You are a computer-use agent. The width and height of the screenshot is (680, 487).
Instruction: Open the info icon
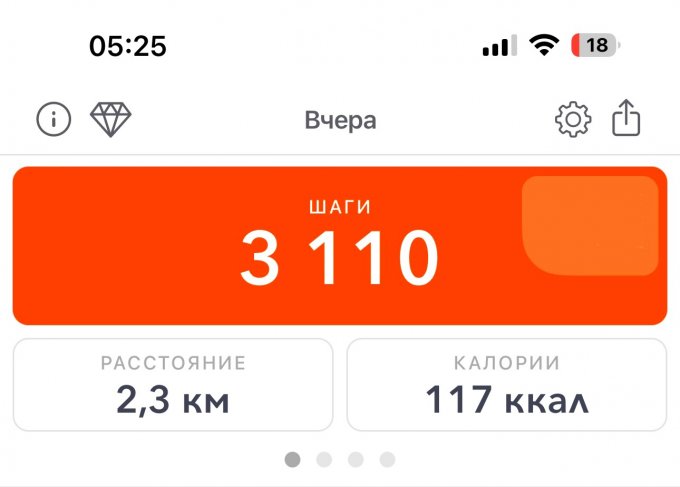click(x=54, y=120)
